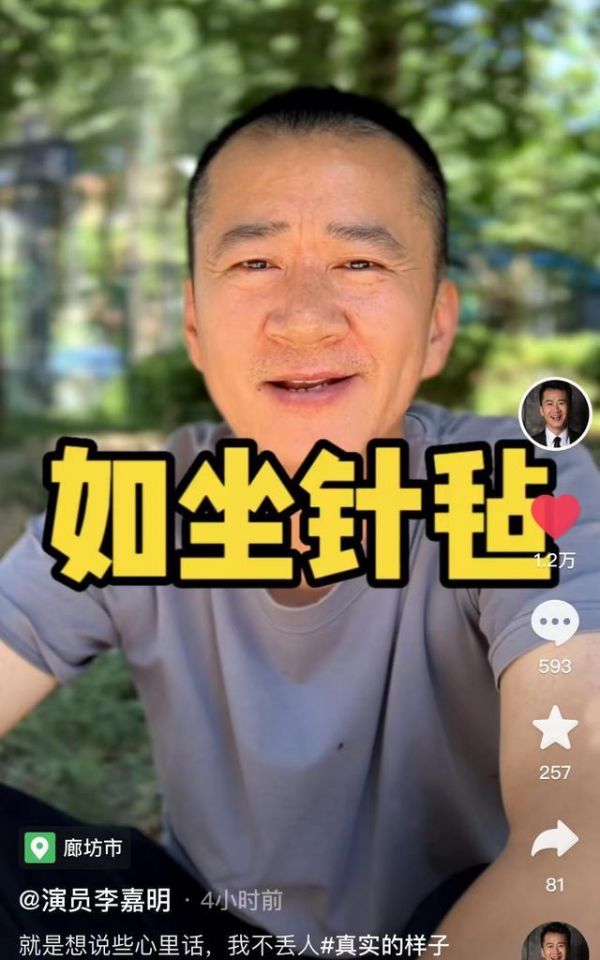Viewport: 600px width, 960px height.
Task: Open the comments with 593 replies
Action: [555, 624]
